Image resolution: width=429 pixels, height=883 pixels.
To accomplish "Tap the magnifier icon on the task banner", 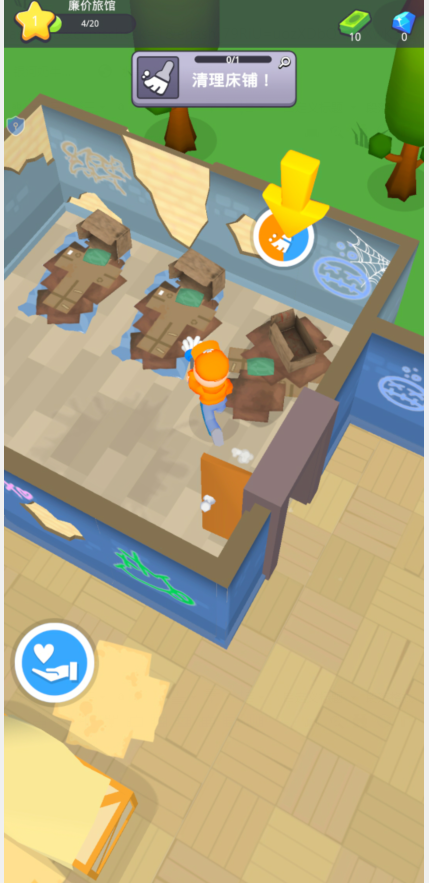I will pos(285,61).
